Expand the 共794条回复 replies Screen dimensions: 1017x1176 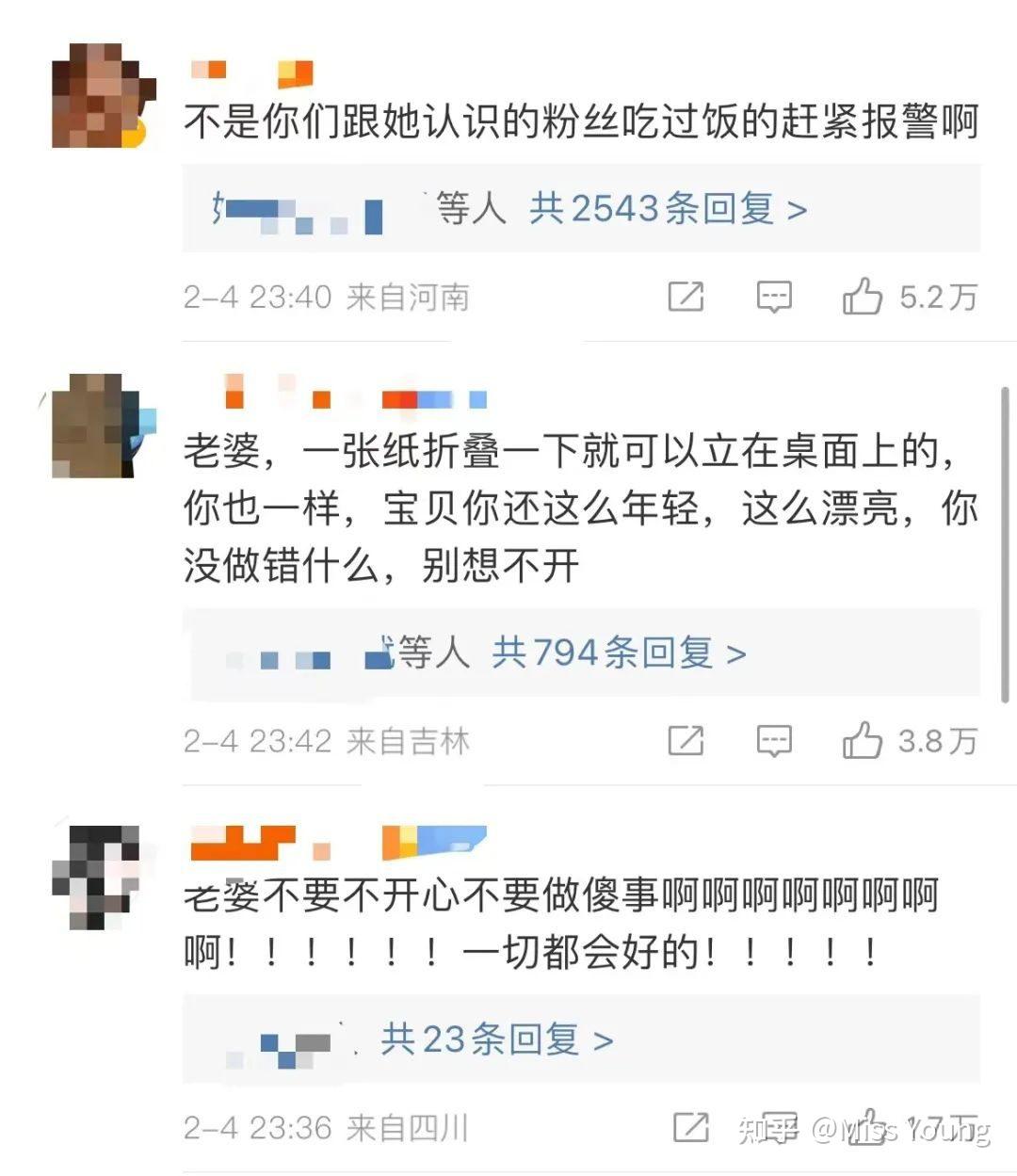(618, 652)
